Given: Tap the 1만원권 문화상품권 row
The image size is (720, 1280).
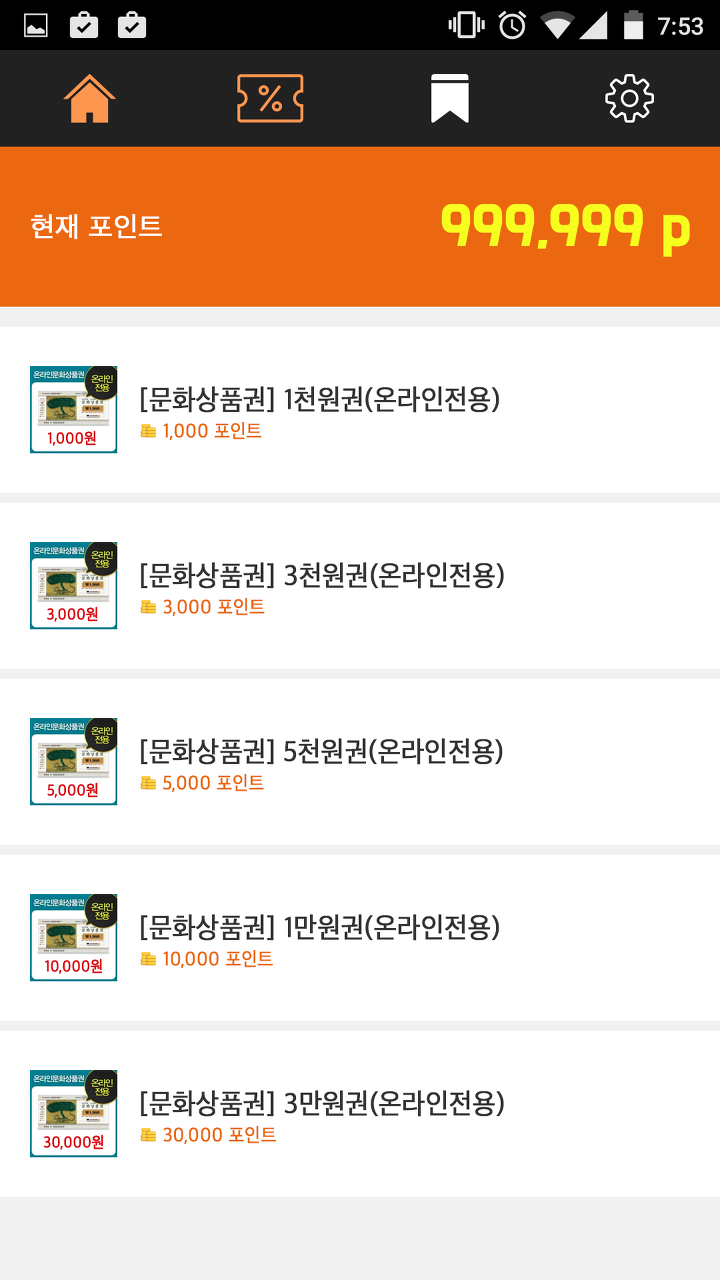Looking at the screenshot, I should pos(360,937).
